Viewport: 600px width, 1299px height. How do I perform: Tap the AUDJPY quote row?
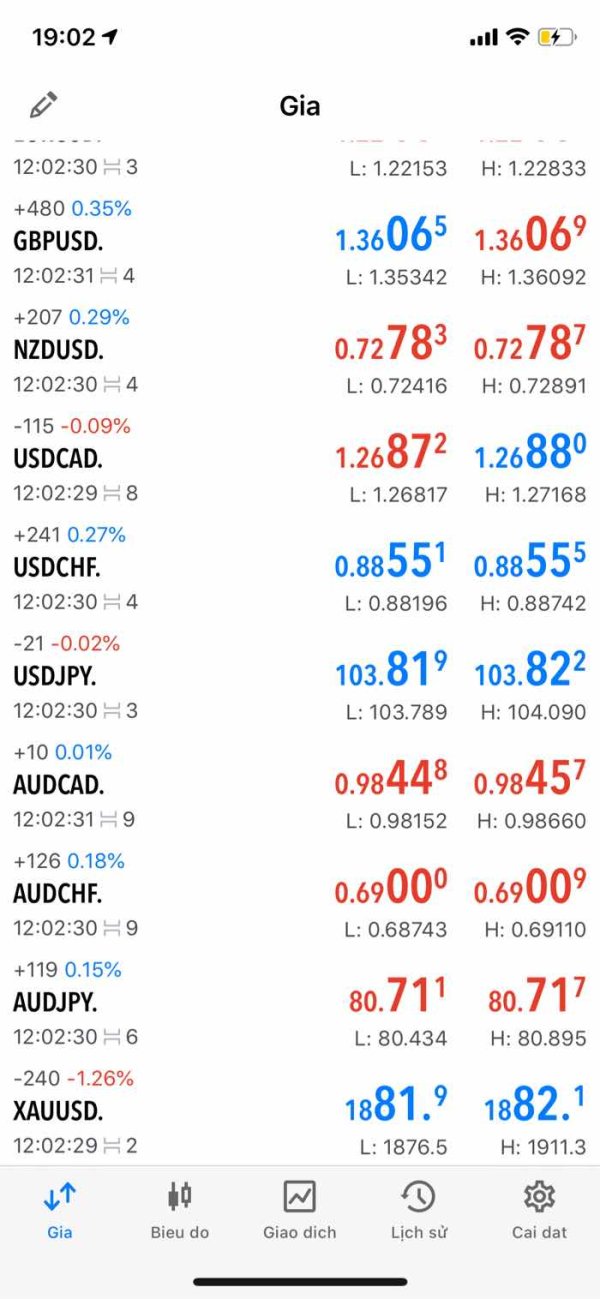coord(300,1003)
